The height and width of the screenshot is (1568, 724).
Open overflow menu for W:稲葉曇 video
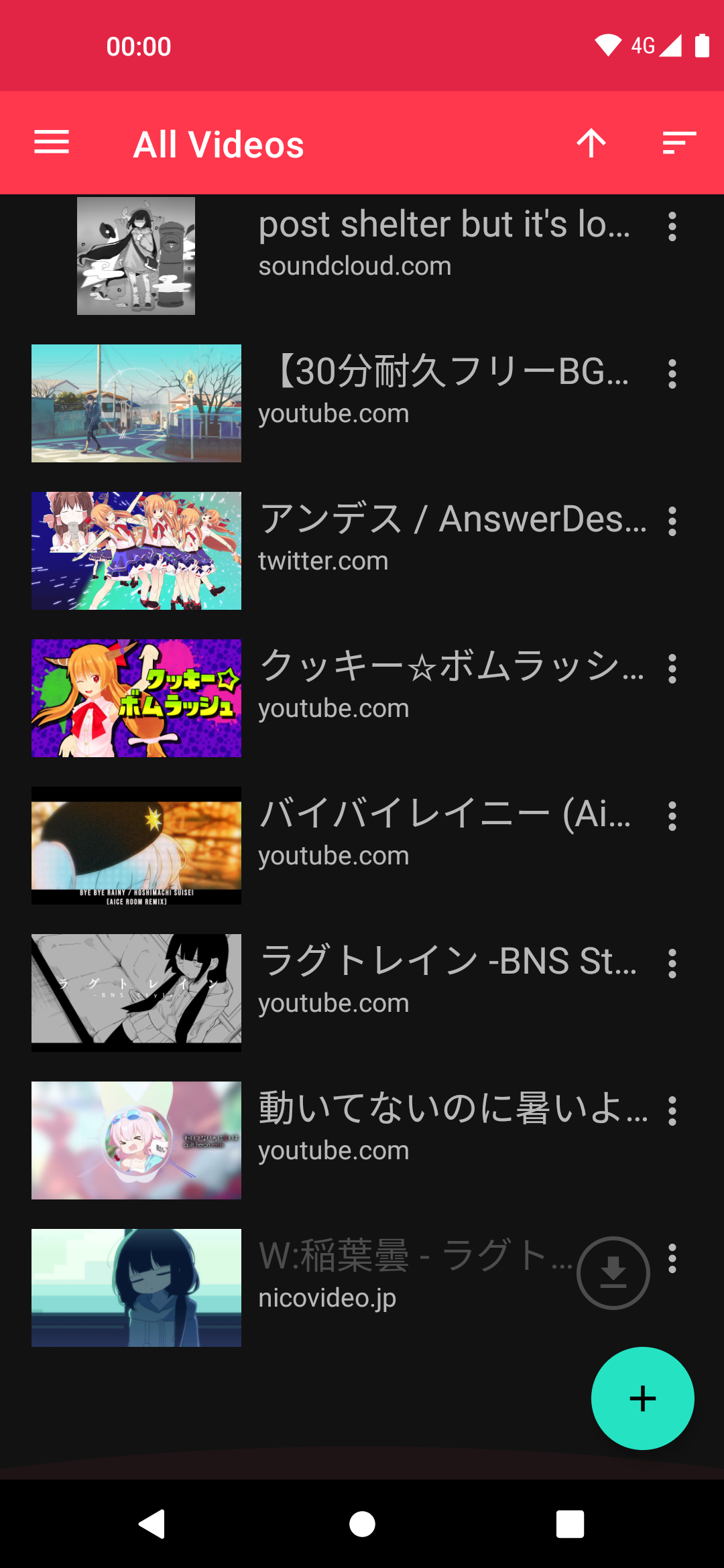pyautogui.click(x=672, y=1259)
